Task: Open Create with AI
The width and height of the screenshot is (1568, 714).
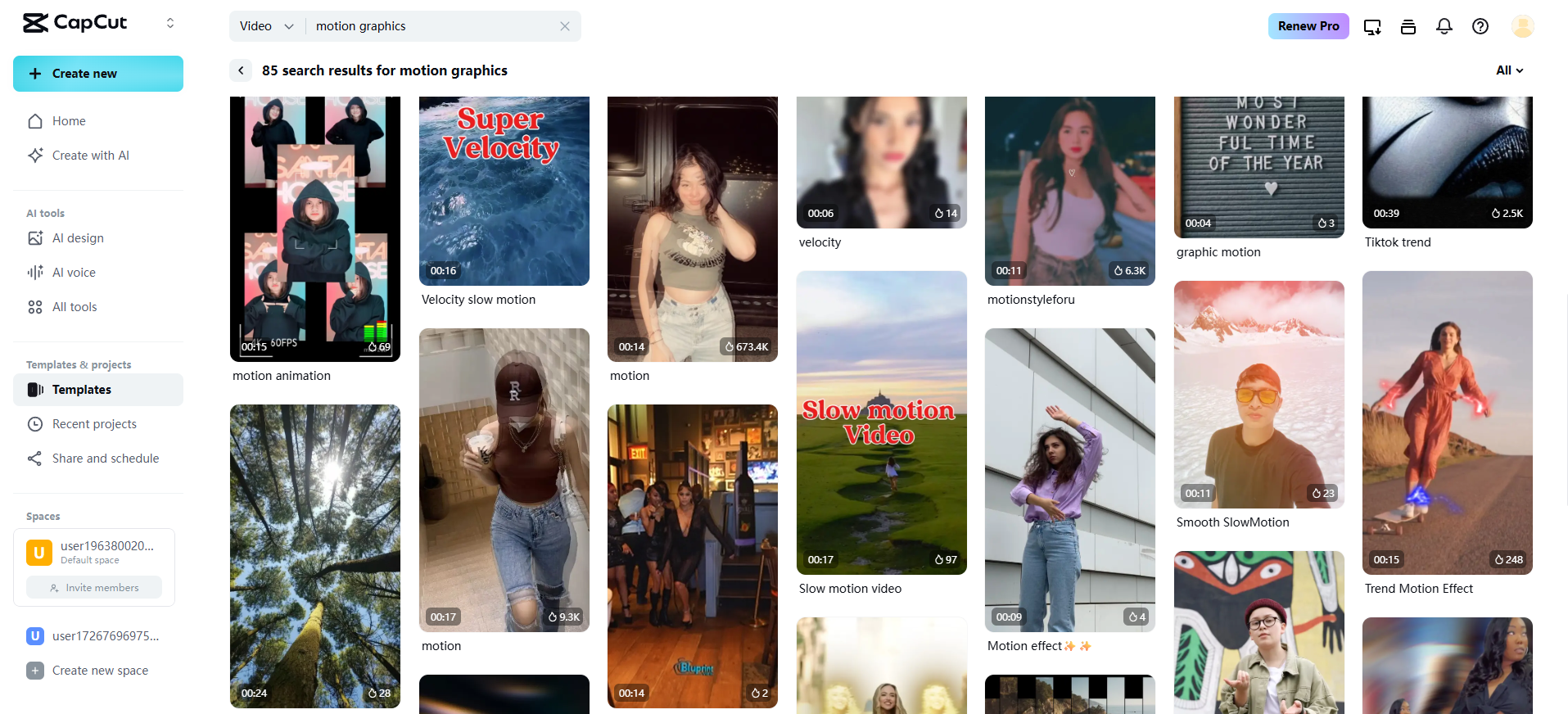Action: click(90, 156)
